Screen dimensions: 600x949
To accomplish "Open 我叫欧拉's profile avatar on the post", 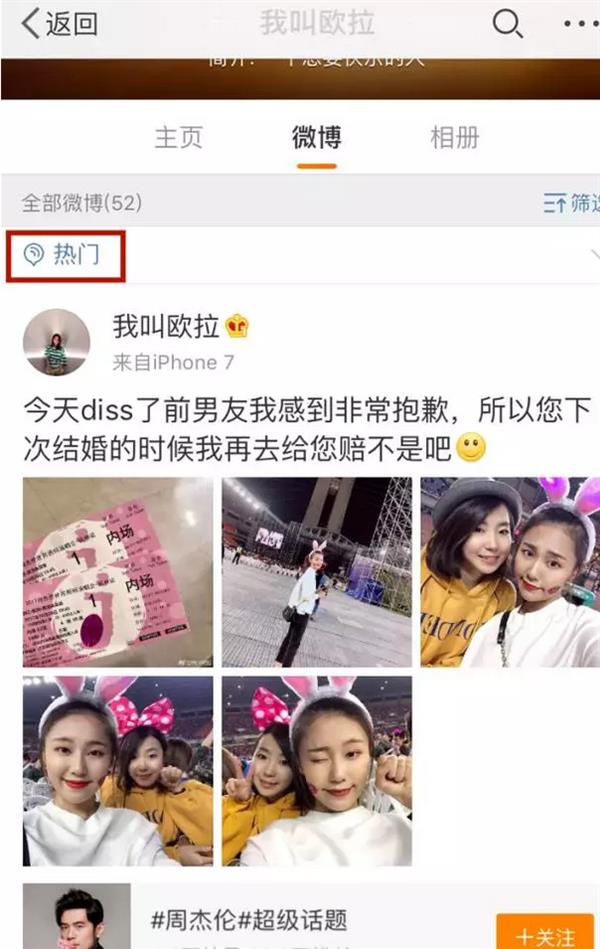I will [56, 342].
